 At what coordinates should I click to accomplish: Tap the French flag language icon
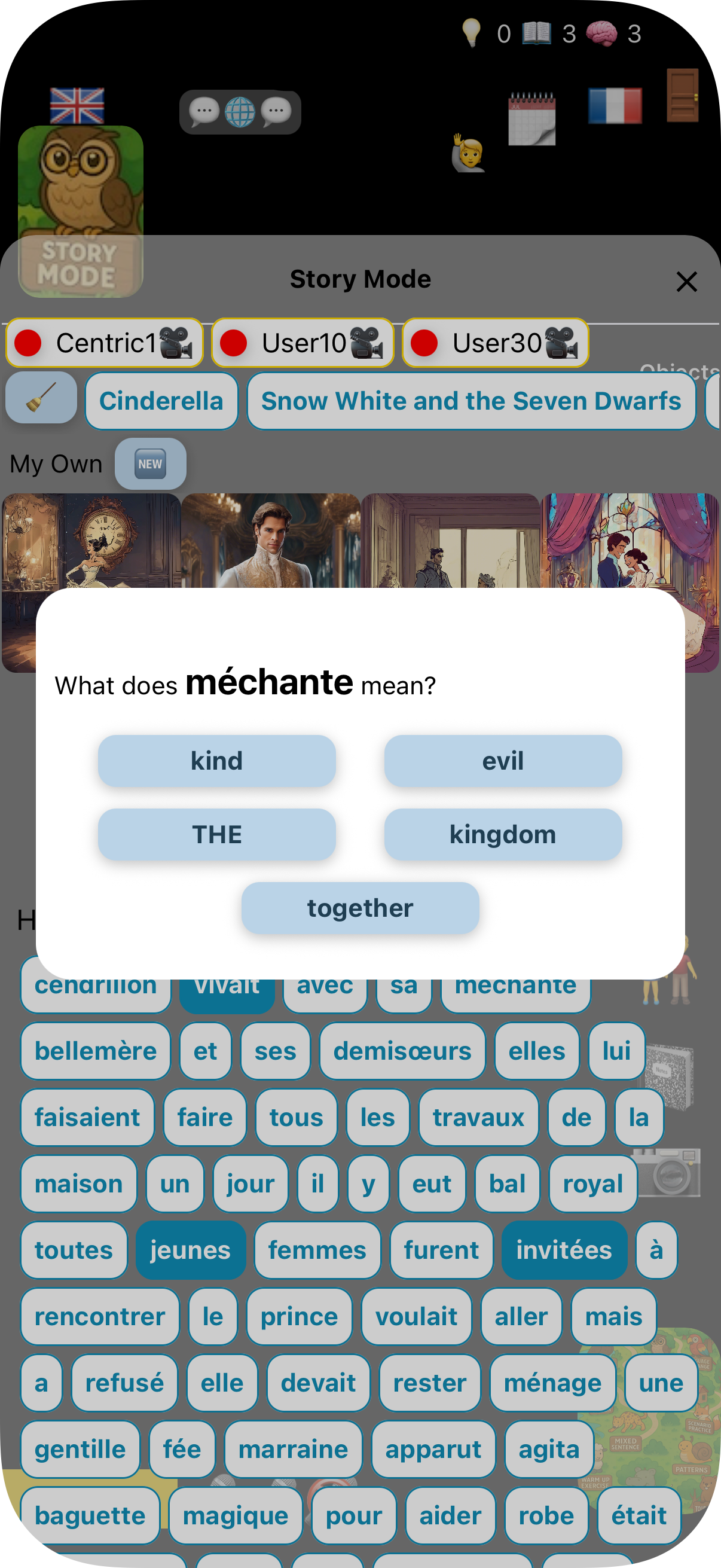tap(615, 106)
